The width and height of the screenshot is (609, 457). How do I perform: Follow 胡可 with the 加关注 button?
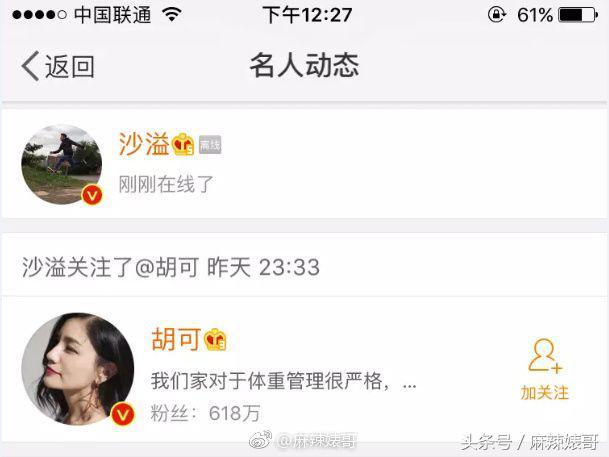tap(544, 370)
